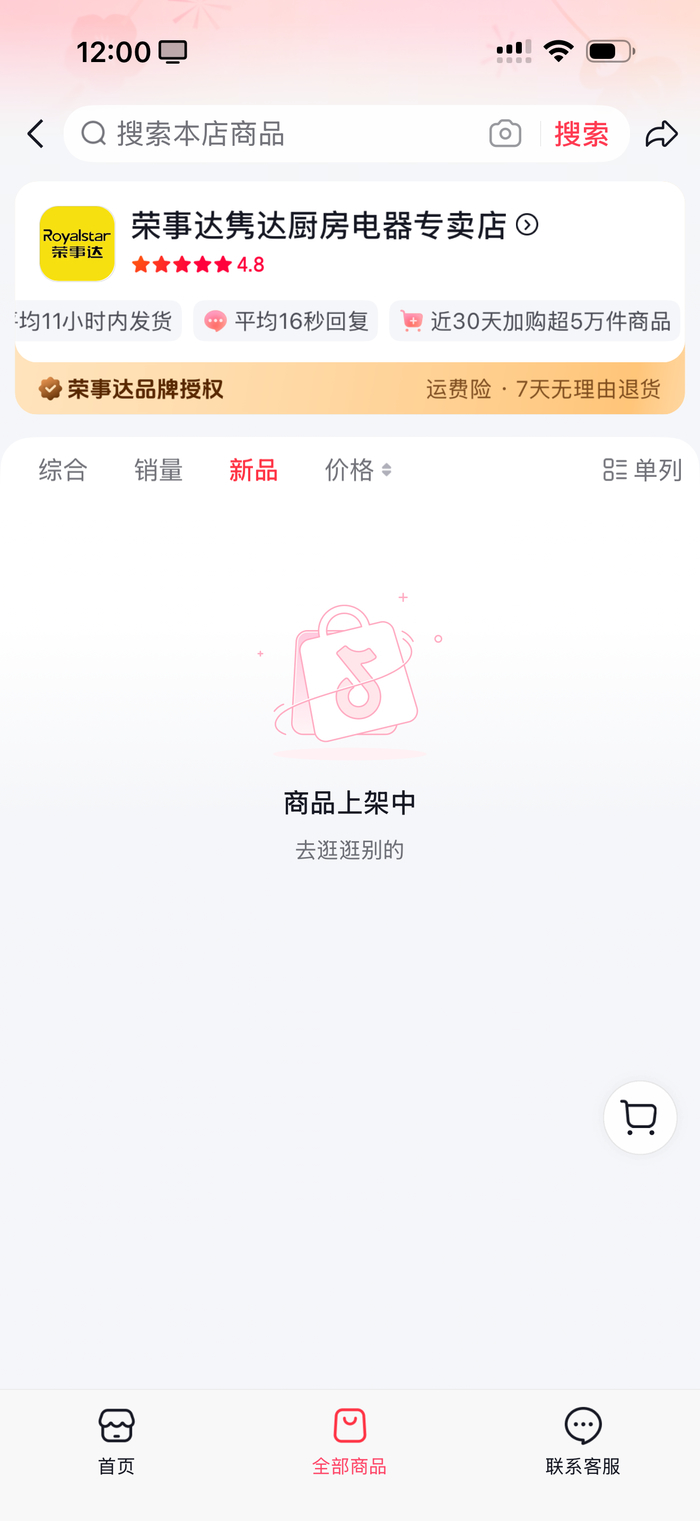The width and height of the screenshot is (700, 1521).
Task: Share this store page
Action: point(661,134)
